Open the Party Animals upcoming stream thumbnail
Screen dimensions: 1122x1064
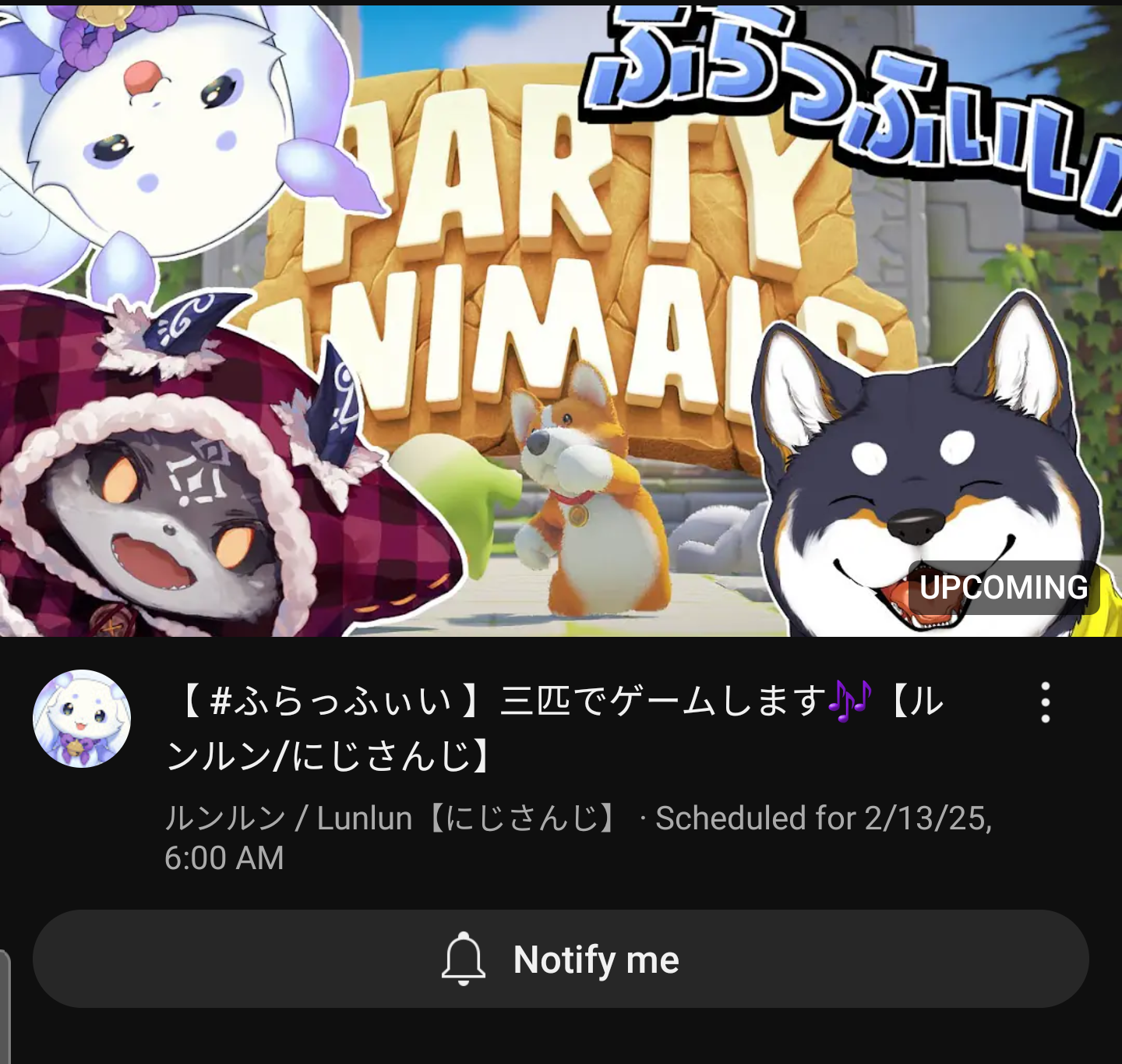coord(561,320)
